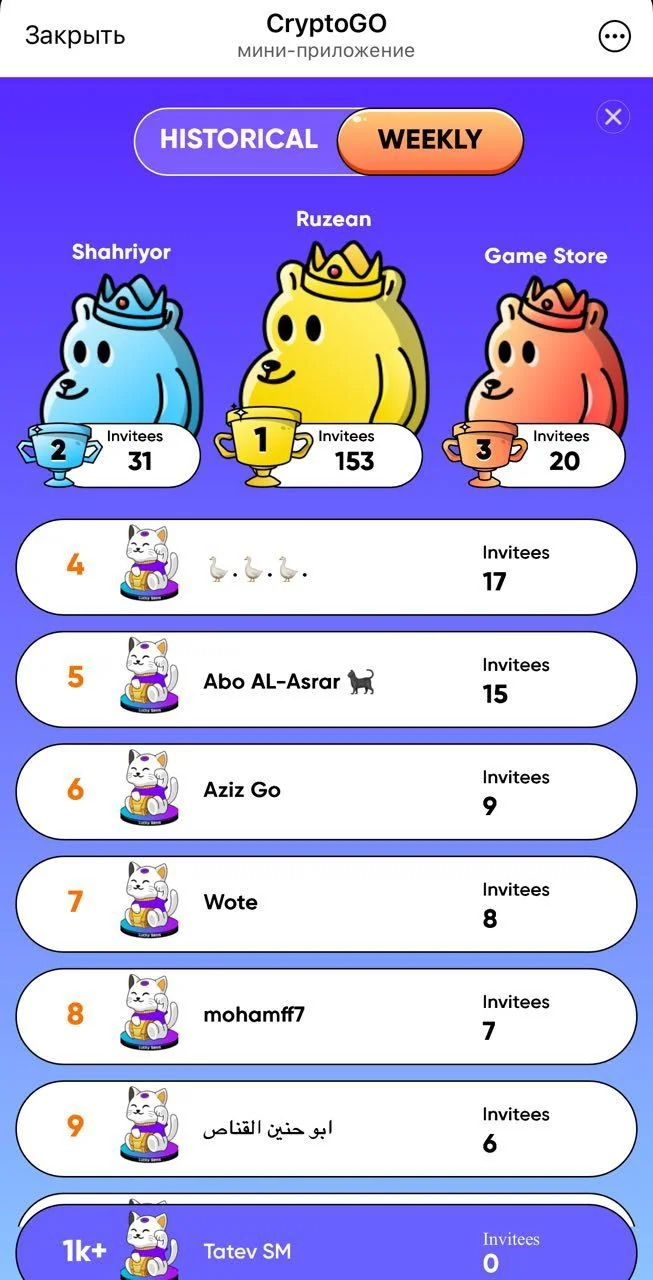653x1280 pixels.
Task: Open Abo AL-Asrar's leaderboard row
Action: click(x=327, y=680)
